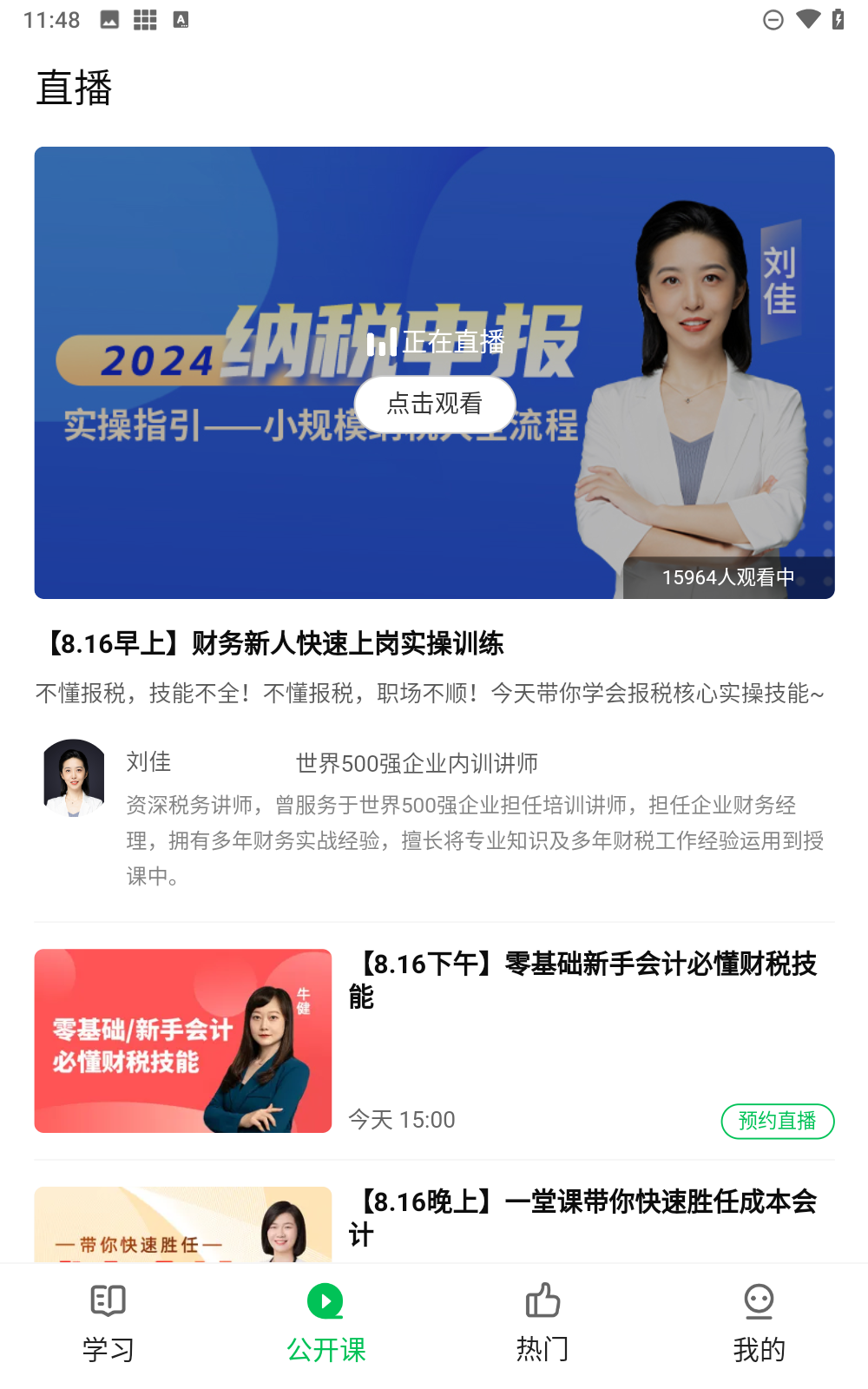
Task: Tap instructor 刘佳's avatar
Action: 73,777
